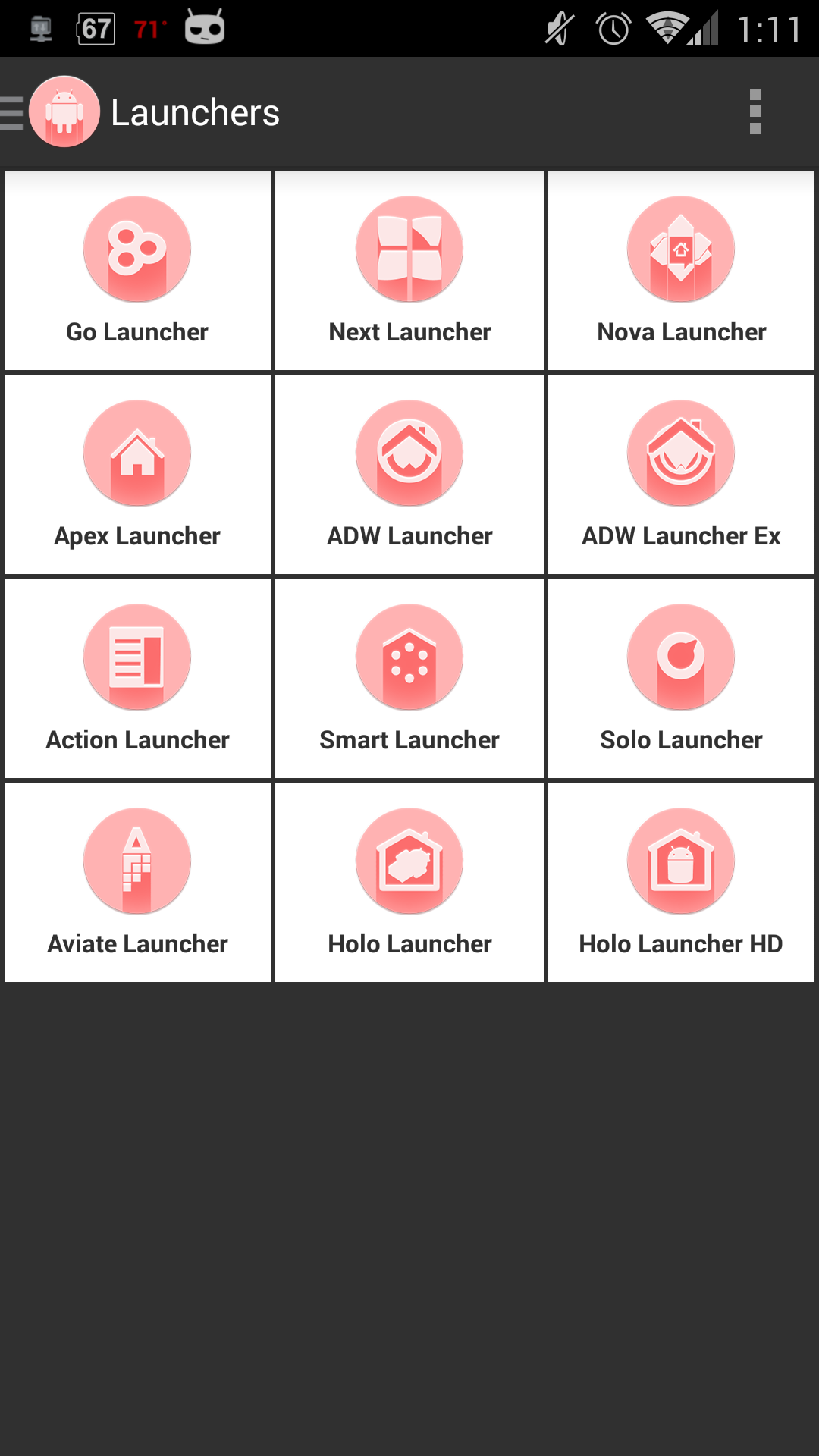Select the Next Launcher icon
819x1456 pixels.
point(409,249)
